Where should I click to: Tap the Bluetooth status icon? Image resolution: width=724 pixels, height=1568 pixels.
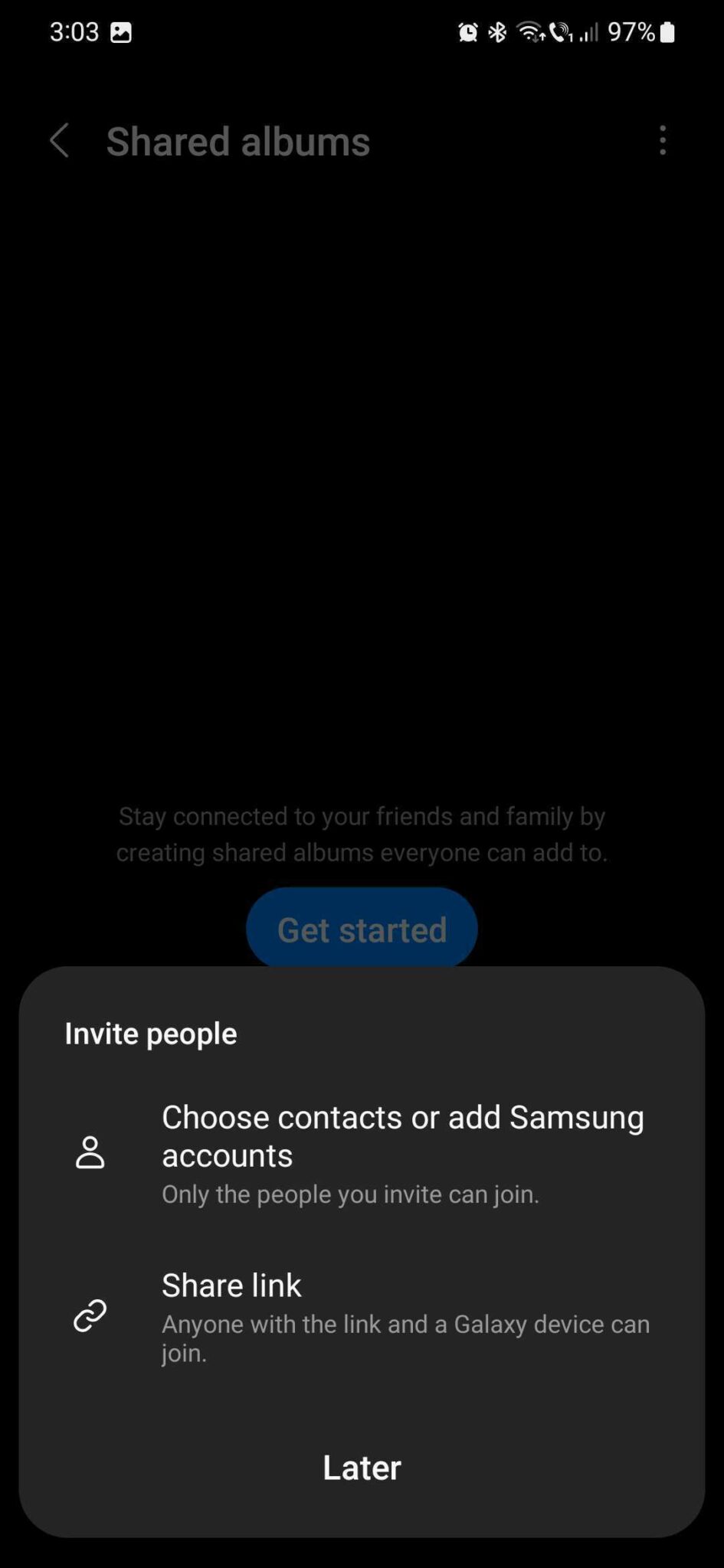pyautogui.click(x=496, y=31)
